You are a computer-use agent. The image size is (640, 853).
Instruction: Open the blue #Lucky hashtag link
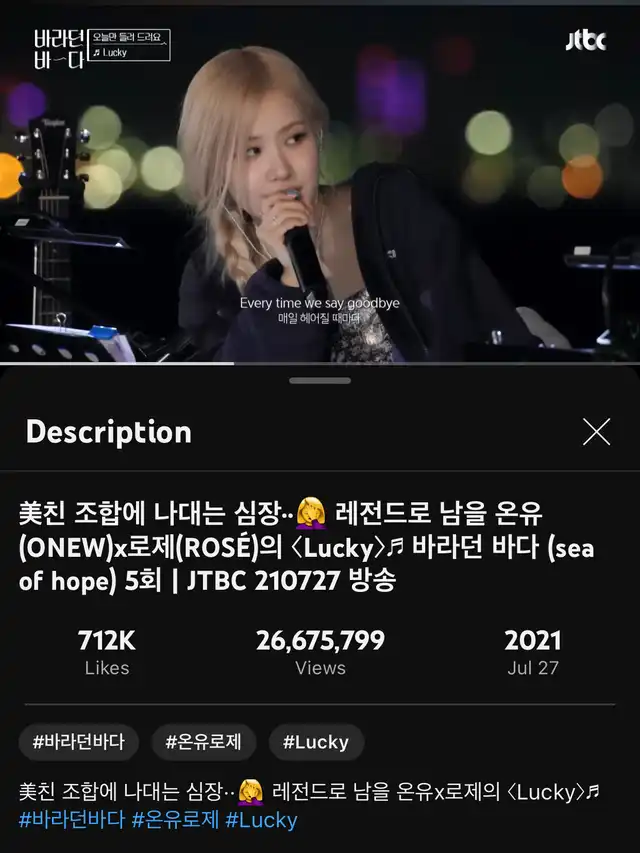(261, 820)
